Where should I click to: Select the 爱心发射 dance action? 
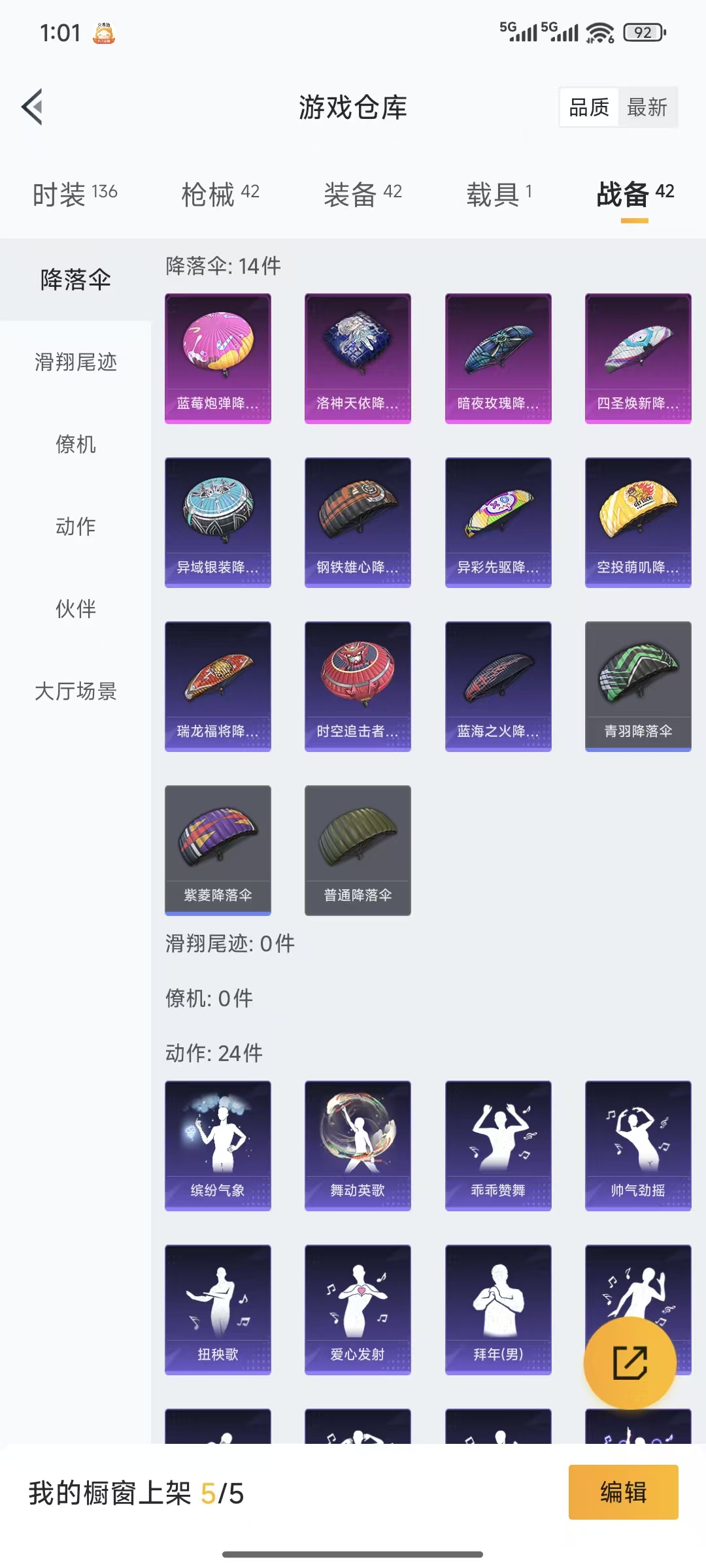click(x=358, y=1310)
